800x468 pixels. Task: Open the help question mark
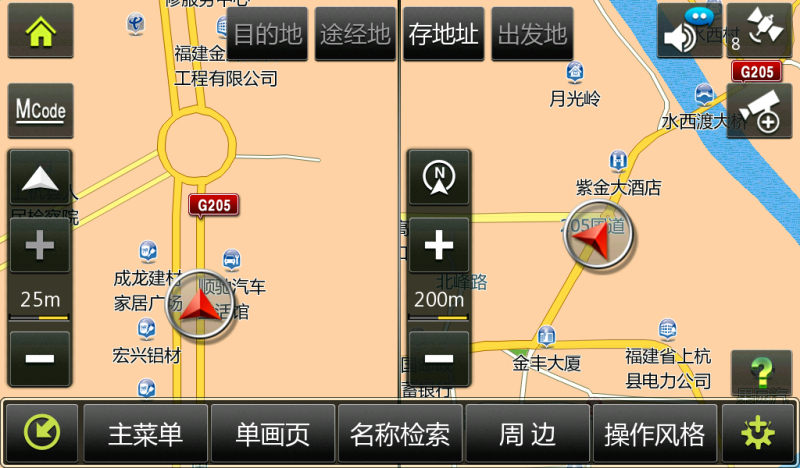761,371
